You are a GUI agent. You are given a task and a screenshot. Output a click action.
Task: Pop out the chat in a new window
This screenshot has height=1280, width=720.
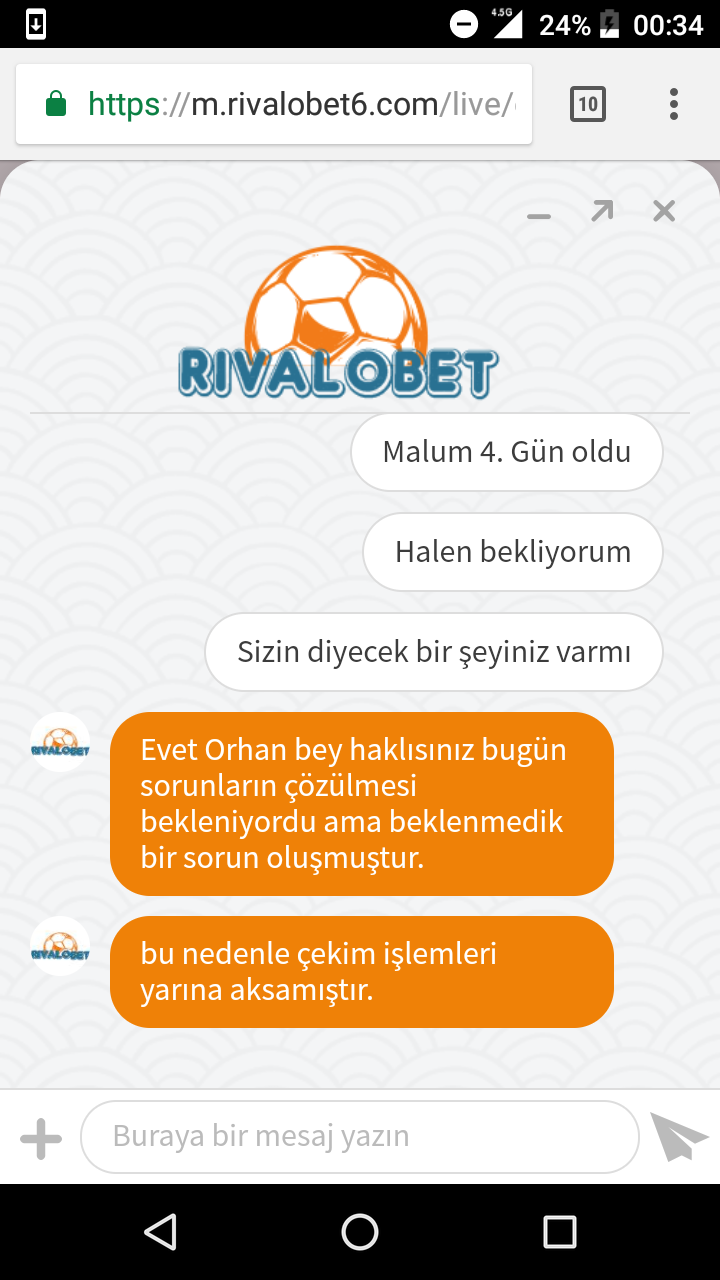coord(601,211)
